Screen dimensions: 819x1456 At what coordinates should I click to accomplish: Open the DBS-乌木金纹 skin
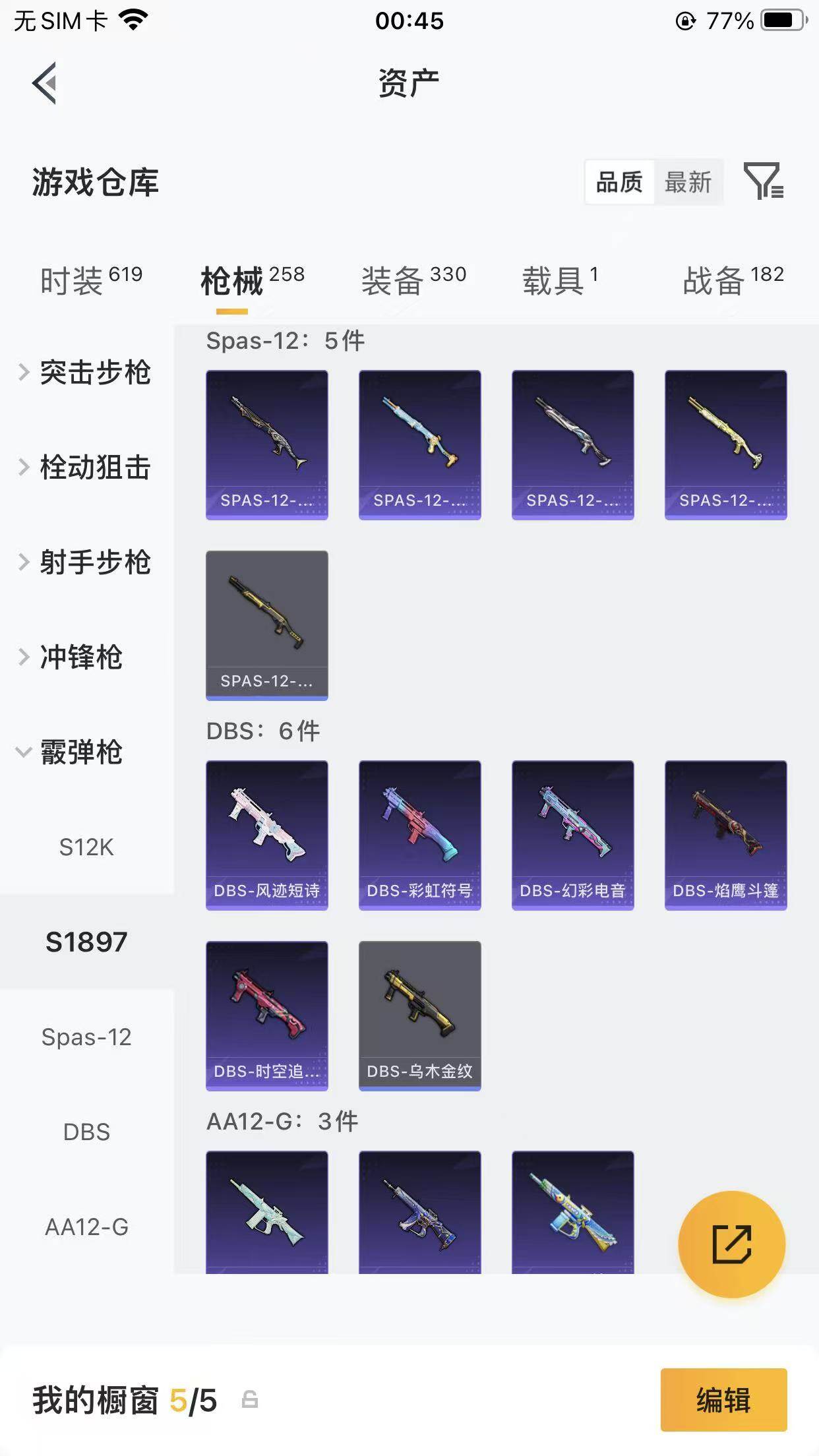pos(420,1016)
